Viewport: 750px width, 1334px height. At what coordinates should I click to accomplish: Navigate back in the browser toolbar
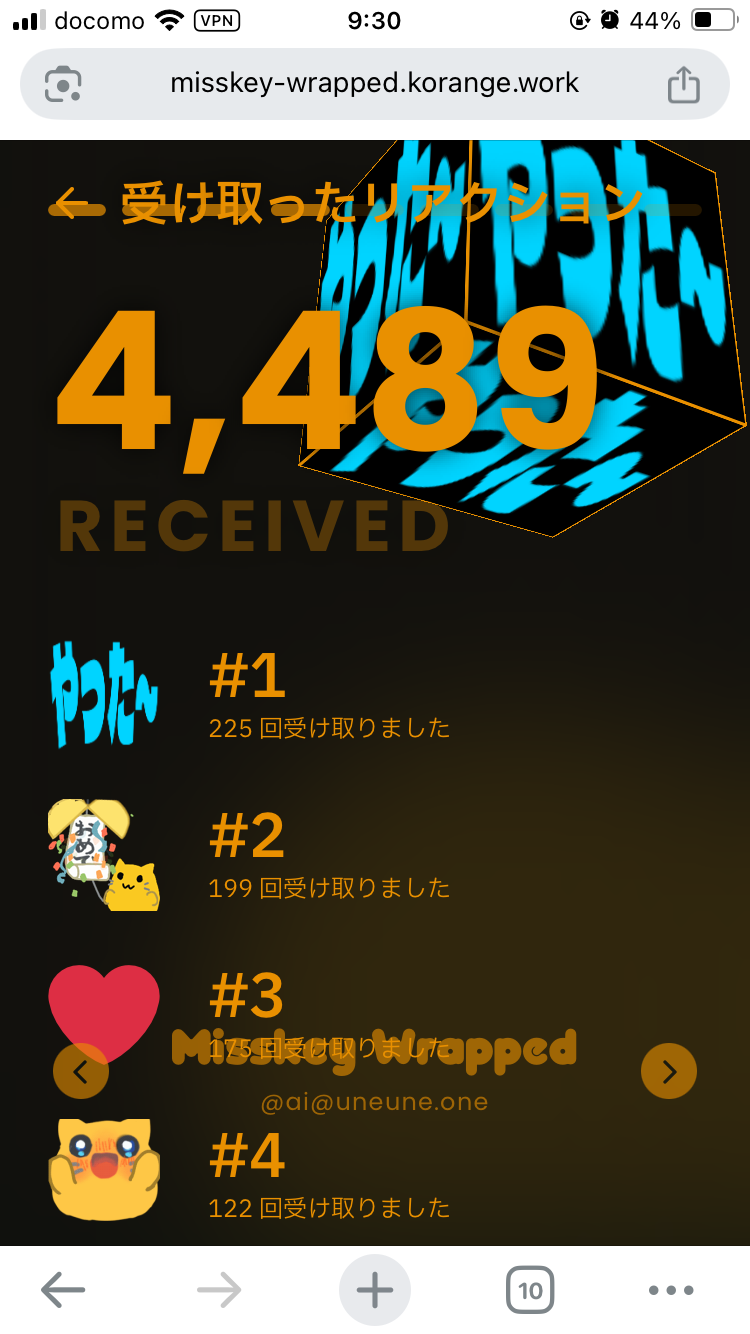point(63,1290)
